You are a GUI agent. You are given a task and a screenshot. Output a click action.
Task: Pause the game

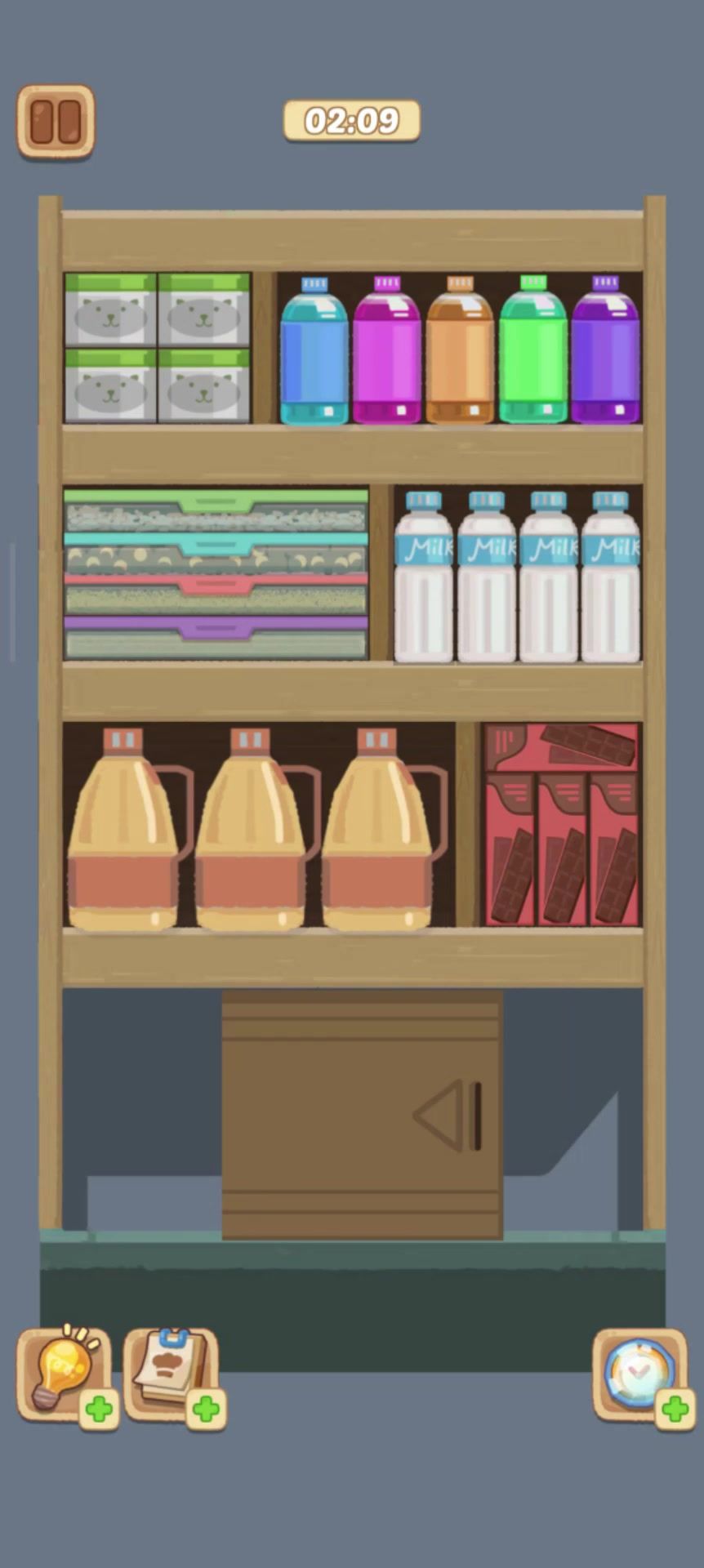click(56, 122)
